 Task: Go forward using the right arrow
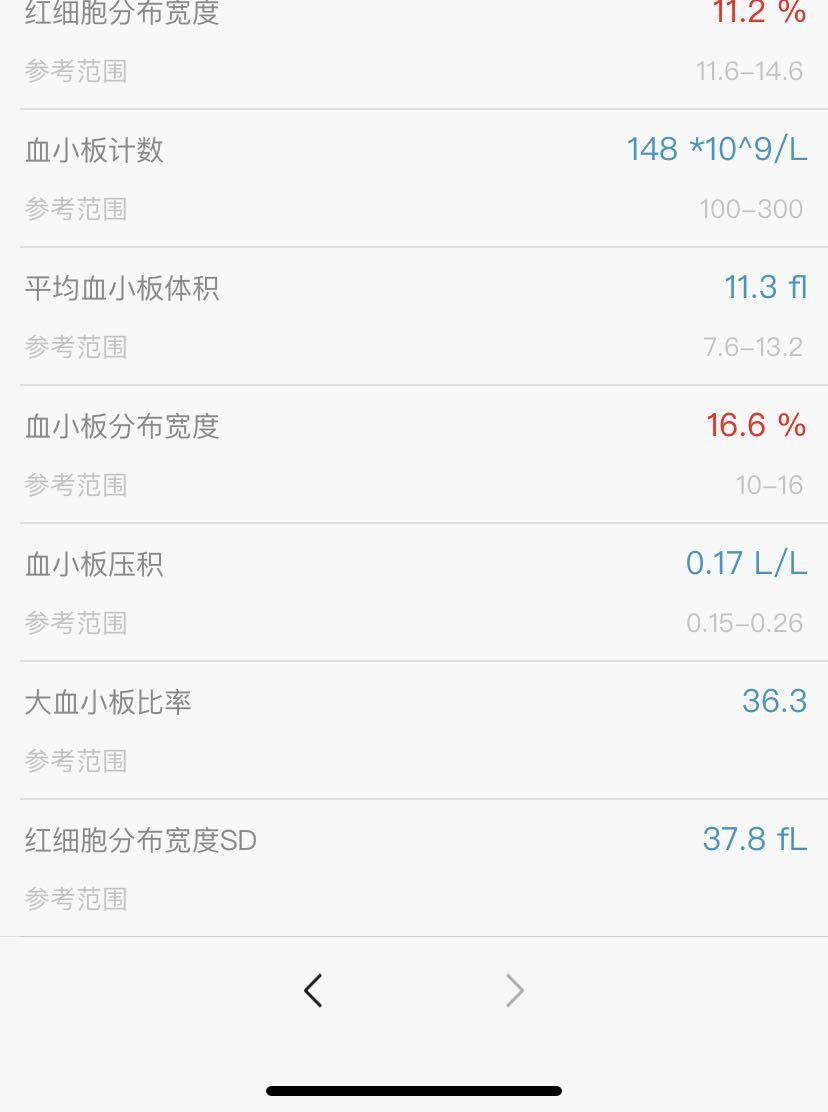click(x=514, y=991)
